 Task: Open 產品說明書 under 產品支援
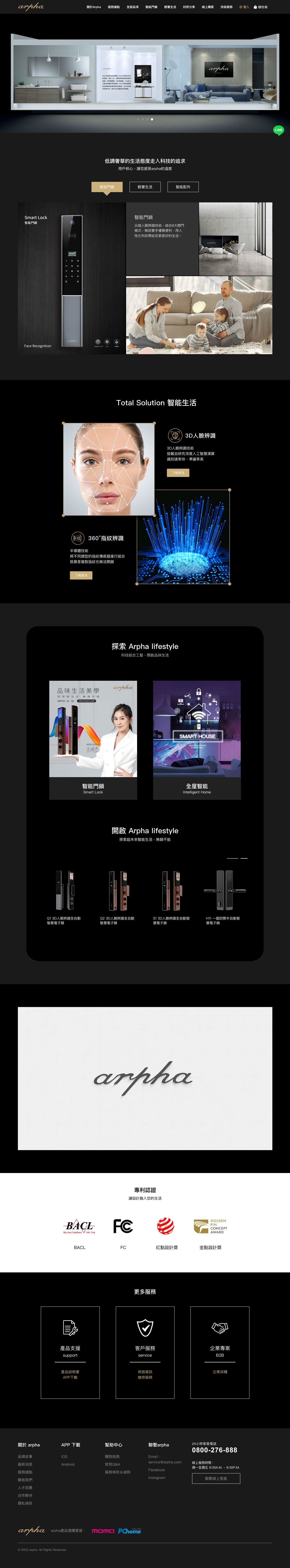tap(70, 1371)
